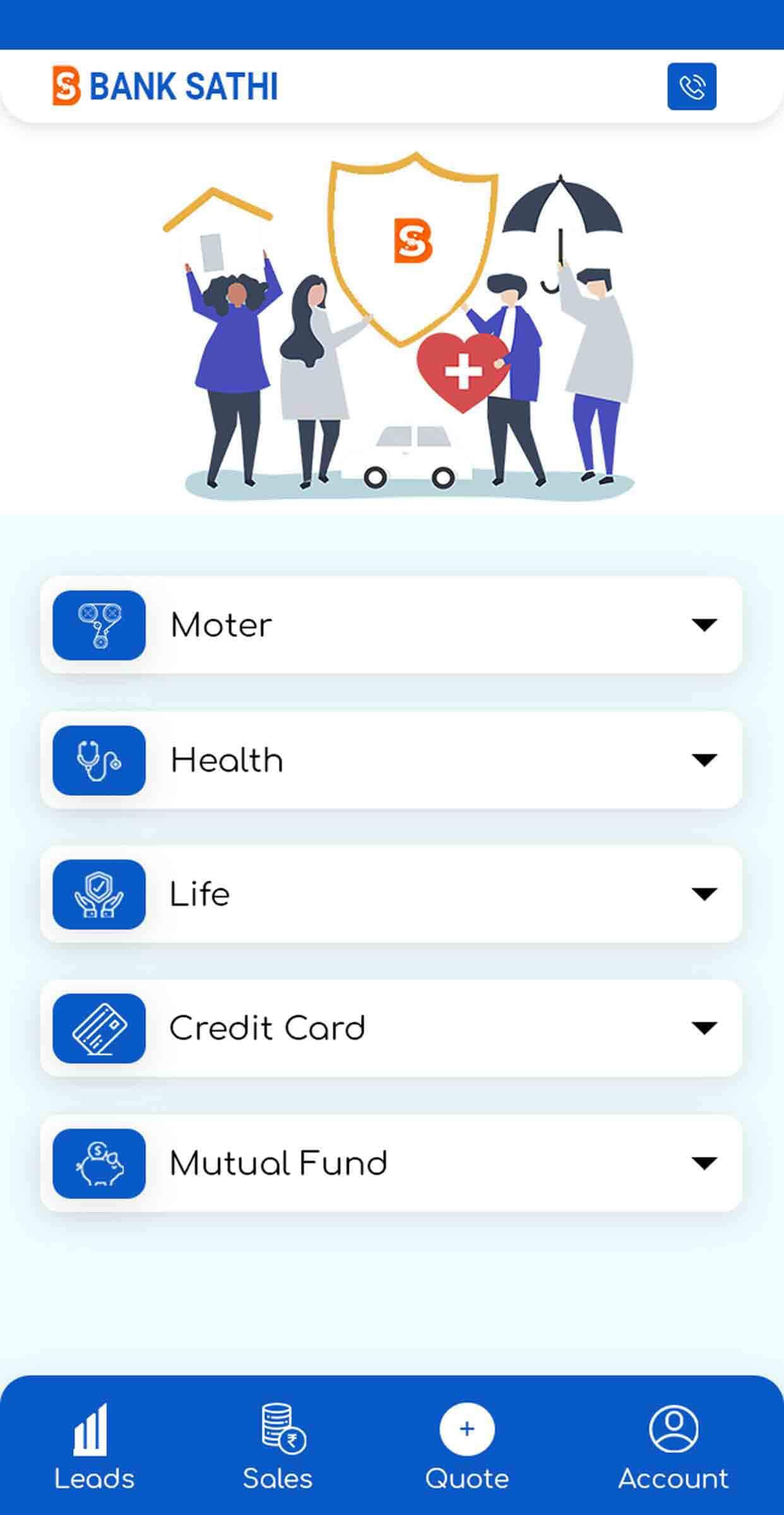
Task: Open the Sales tab
Action: click(x=278, y=1447)
